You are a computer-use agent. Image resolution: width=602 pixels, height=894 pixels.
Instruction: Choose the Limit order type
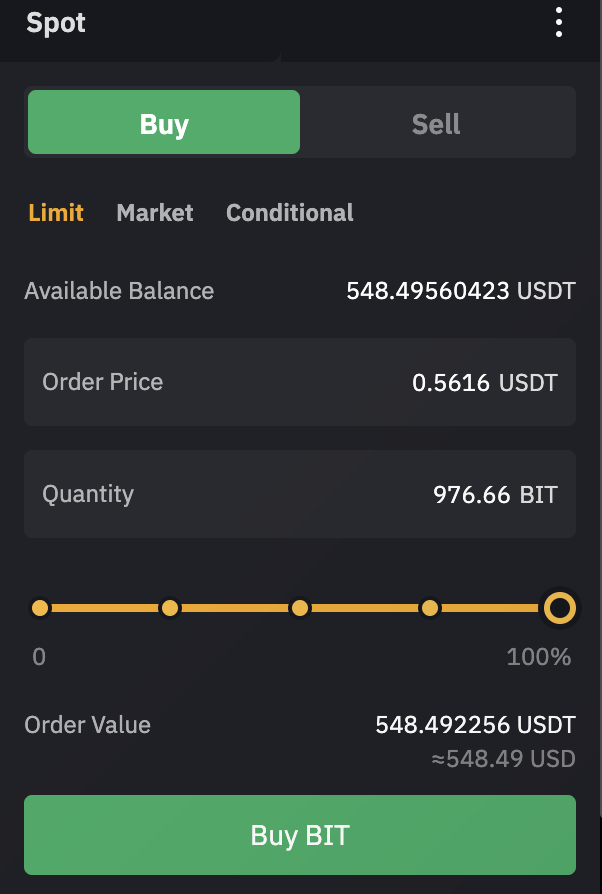[56, 212]
